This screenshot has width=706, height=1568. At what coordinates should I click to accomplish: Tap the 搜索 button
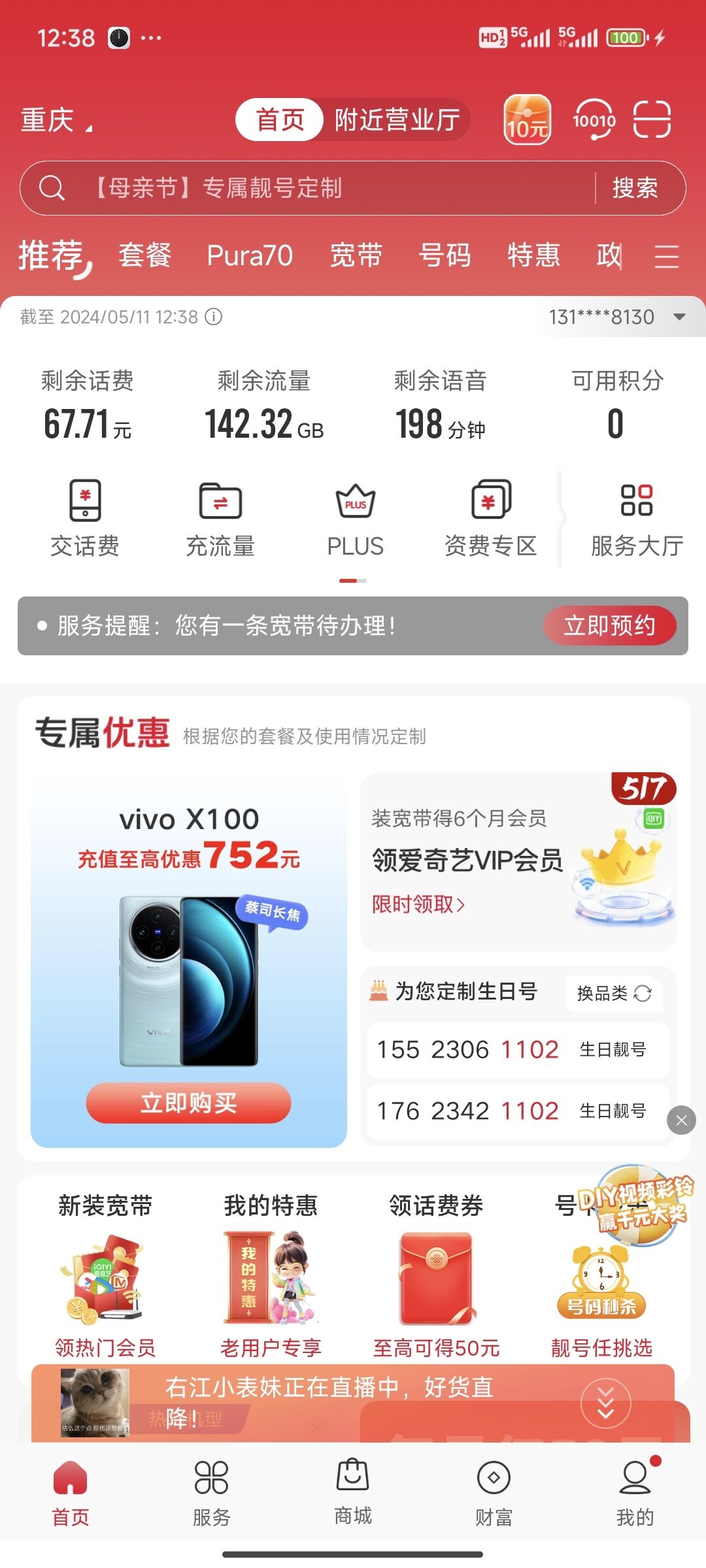click(x=635, y=188)
